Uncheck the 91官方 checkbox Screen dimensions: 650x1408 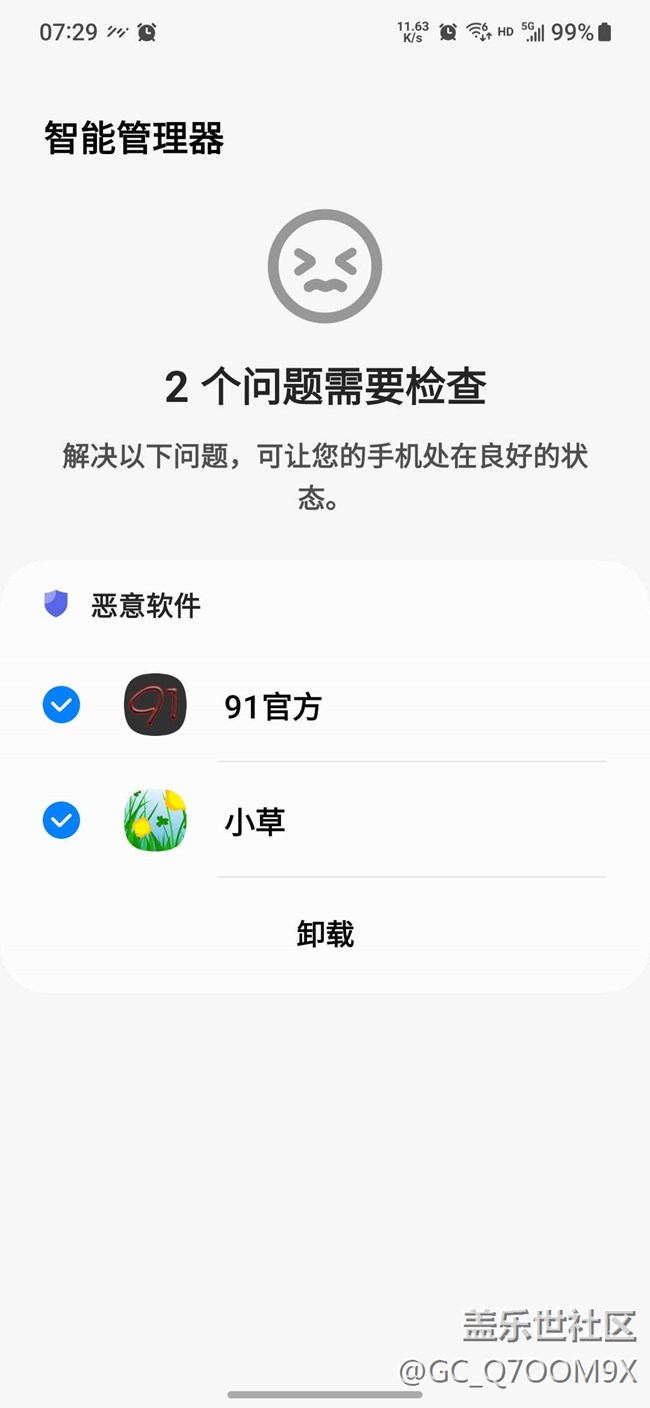tap(61, 706)
